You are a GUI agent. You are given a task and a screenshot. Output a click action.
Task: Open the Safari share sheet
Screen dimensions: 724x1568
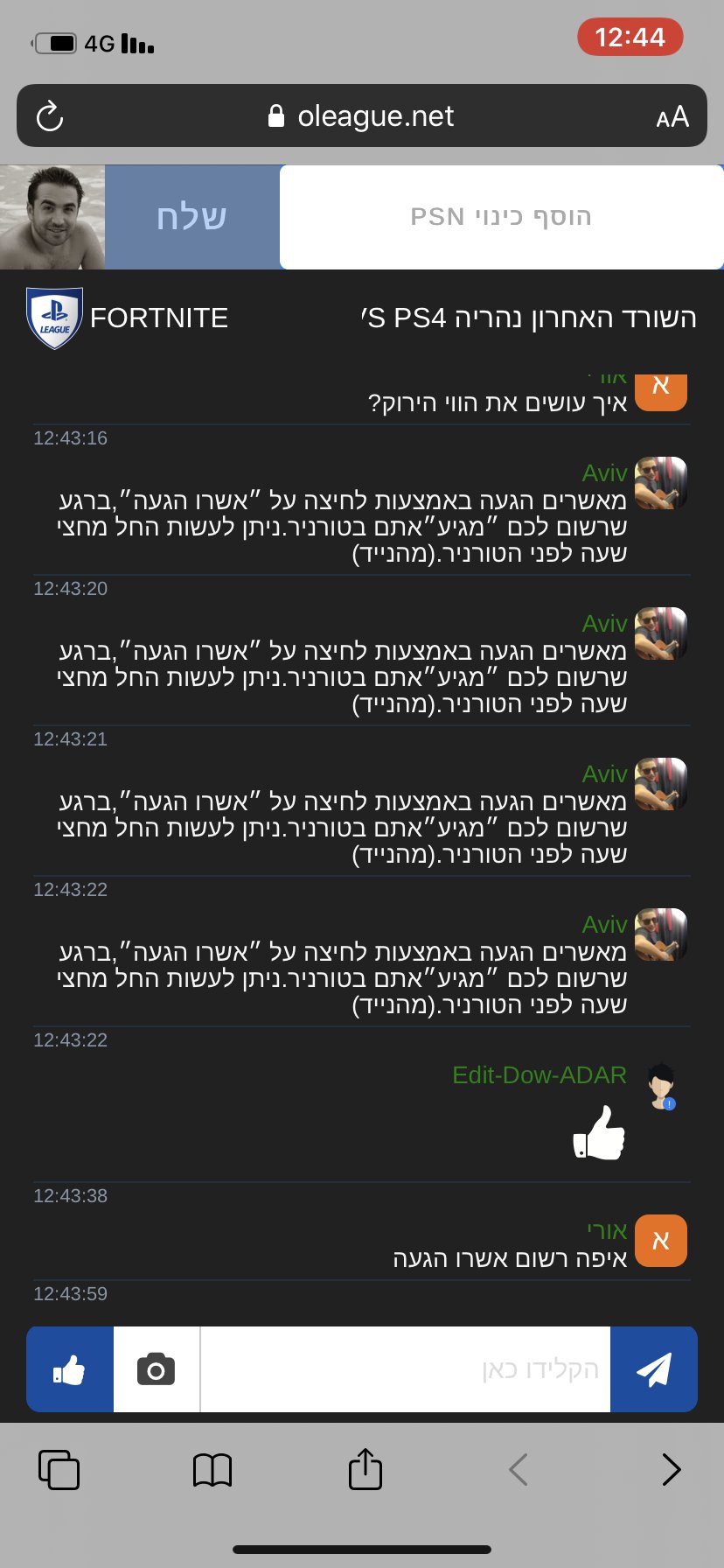click(x=365, y=1468)
